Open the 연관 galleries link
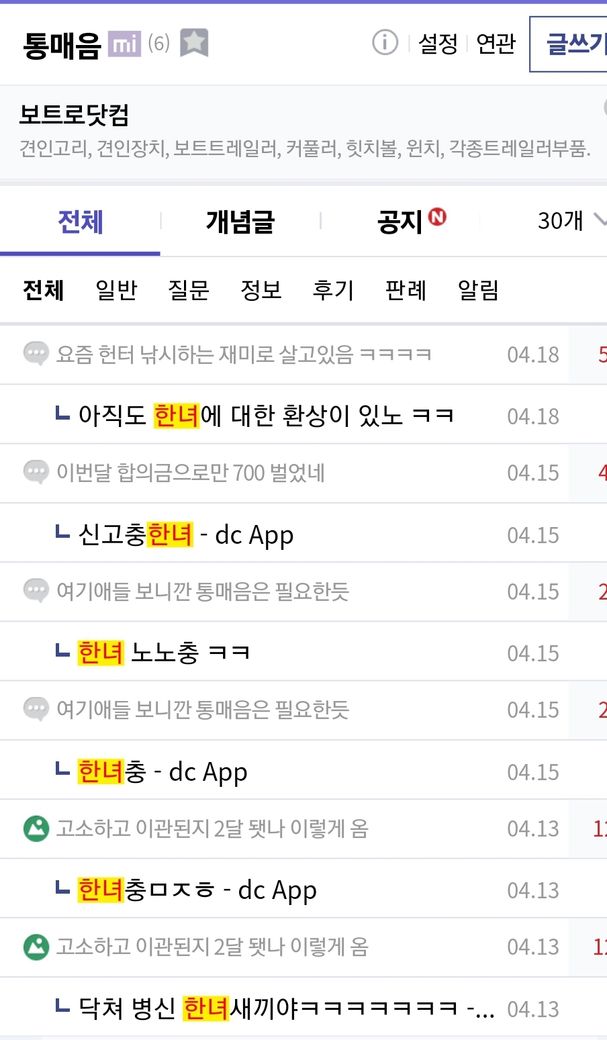The image size is (607, 1040). pos(496,44)
